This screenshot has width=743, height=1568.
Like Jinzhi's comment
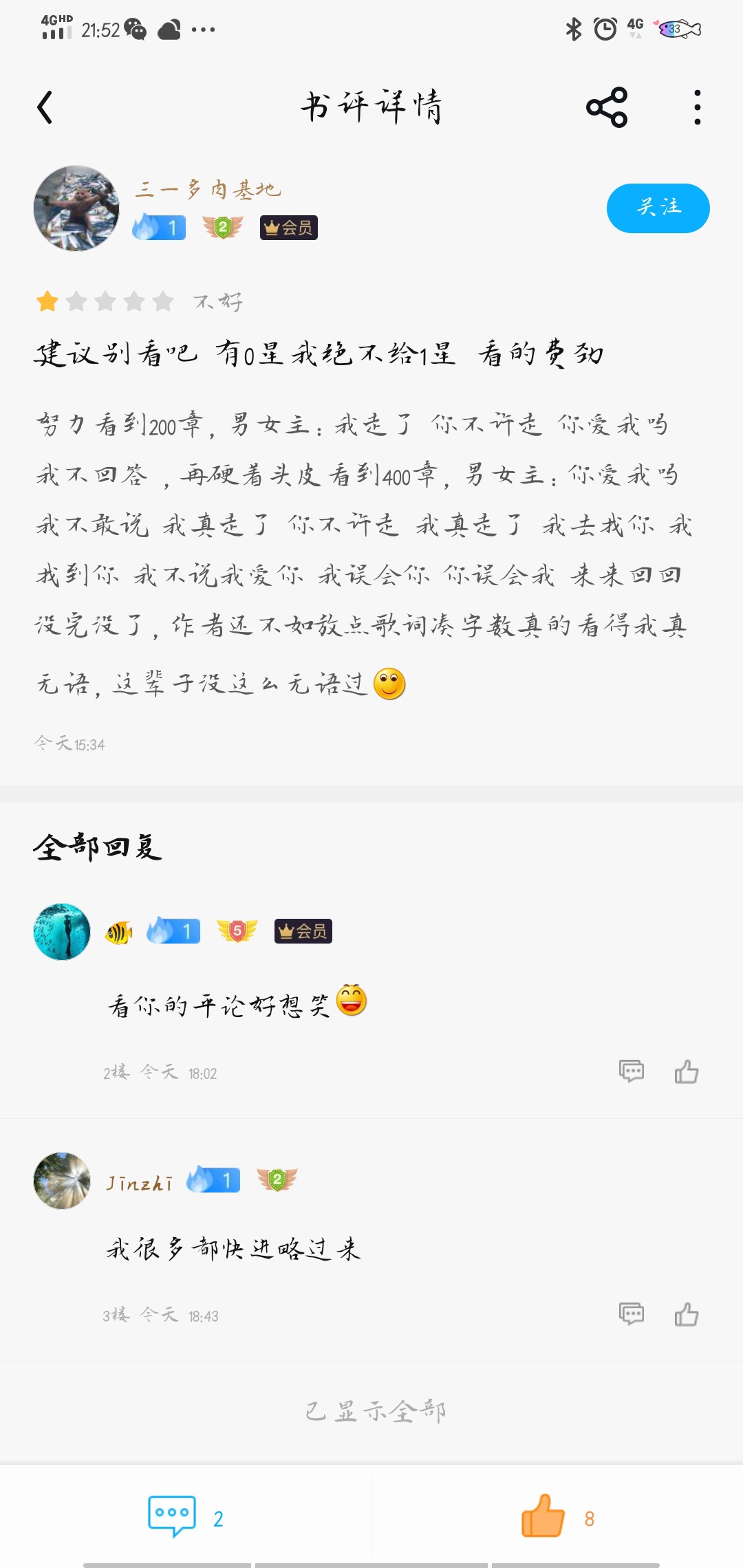(x=686, y=1314)
